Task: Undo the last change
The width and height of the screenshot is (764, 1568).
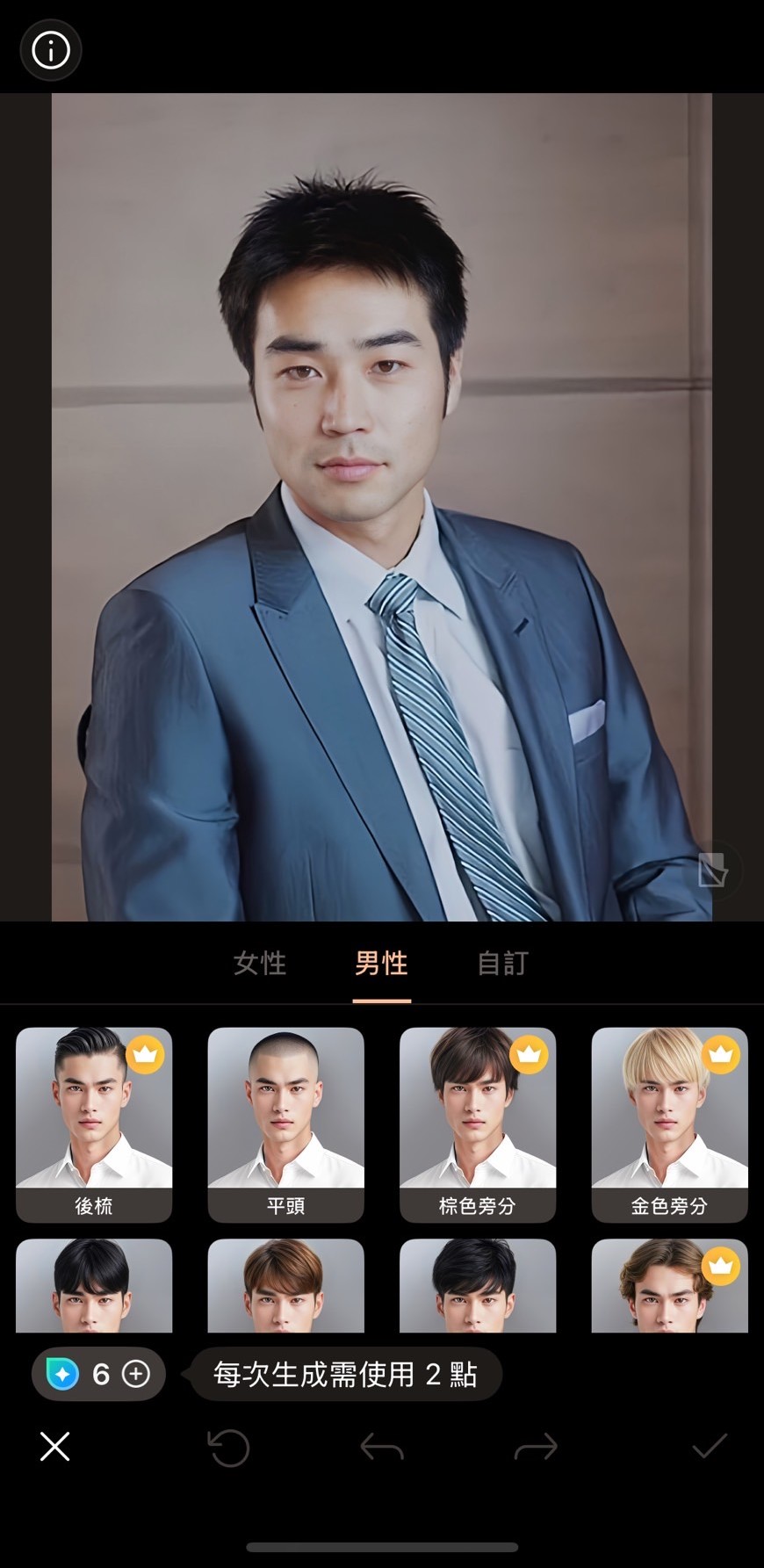Action: pos(382,1447)
